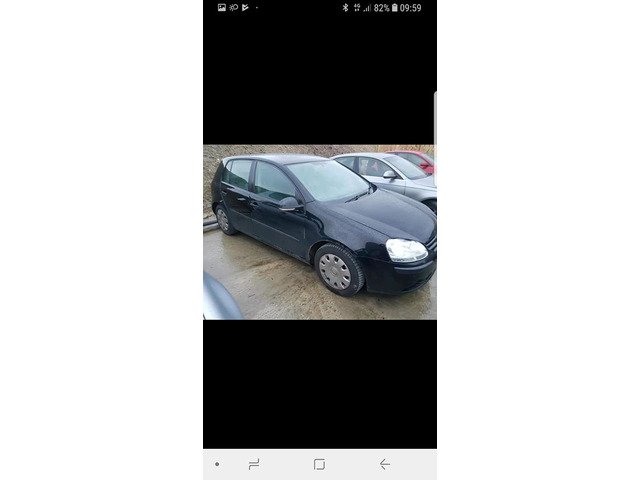Screen dimensions: 640x480
Task: Tap the car photo to show viewer controls
Action: pos(319,232)
